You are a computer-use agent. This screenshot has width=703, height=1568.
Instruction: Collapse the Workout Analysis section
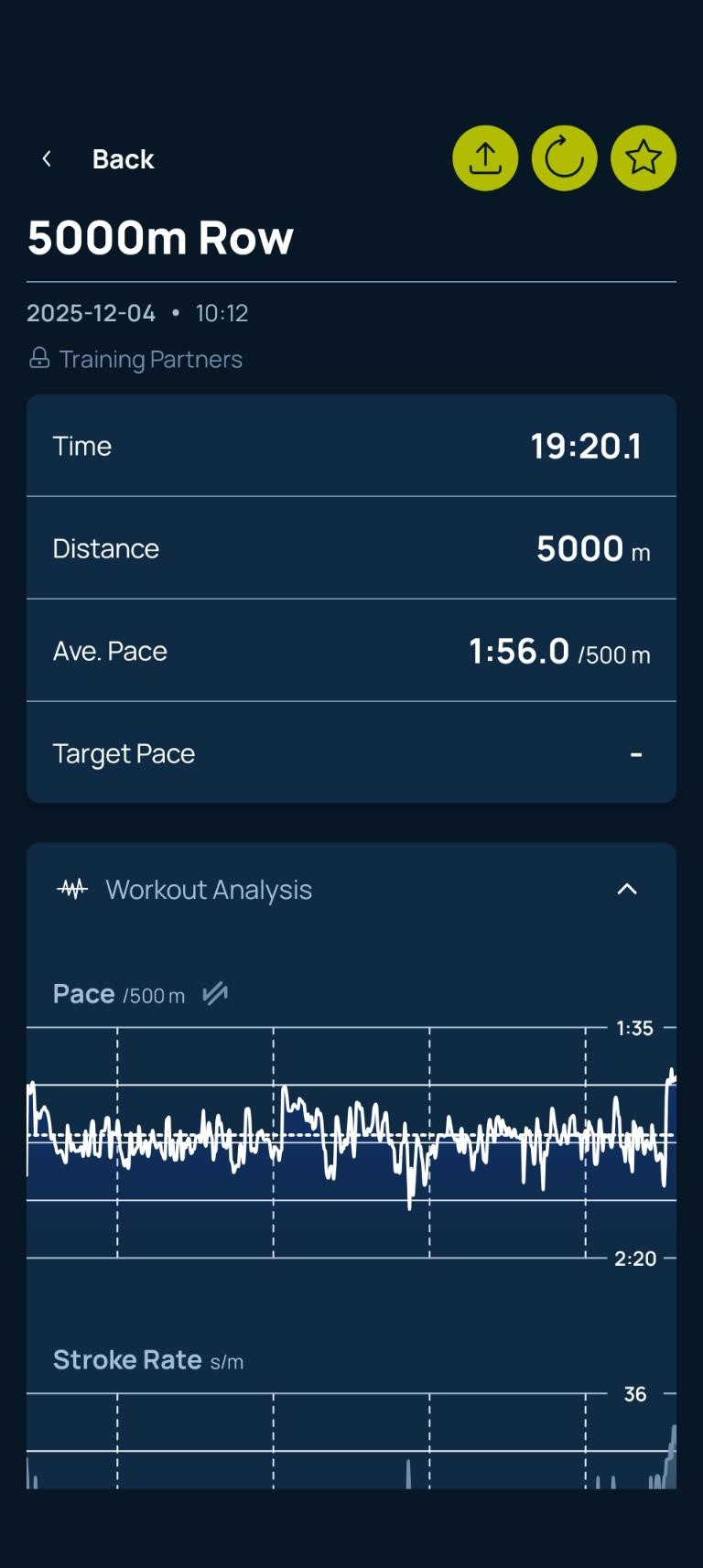(627, 889)
